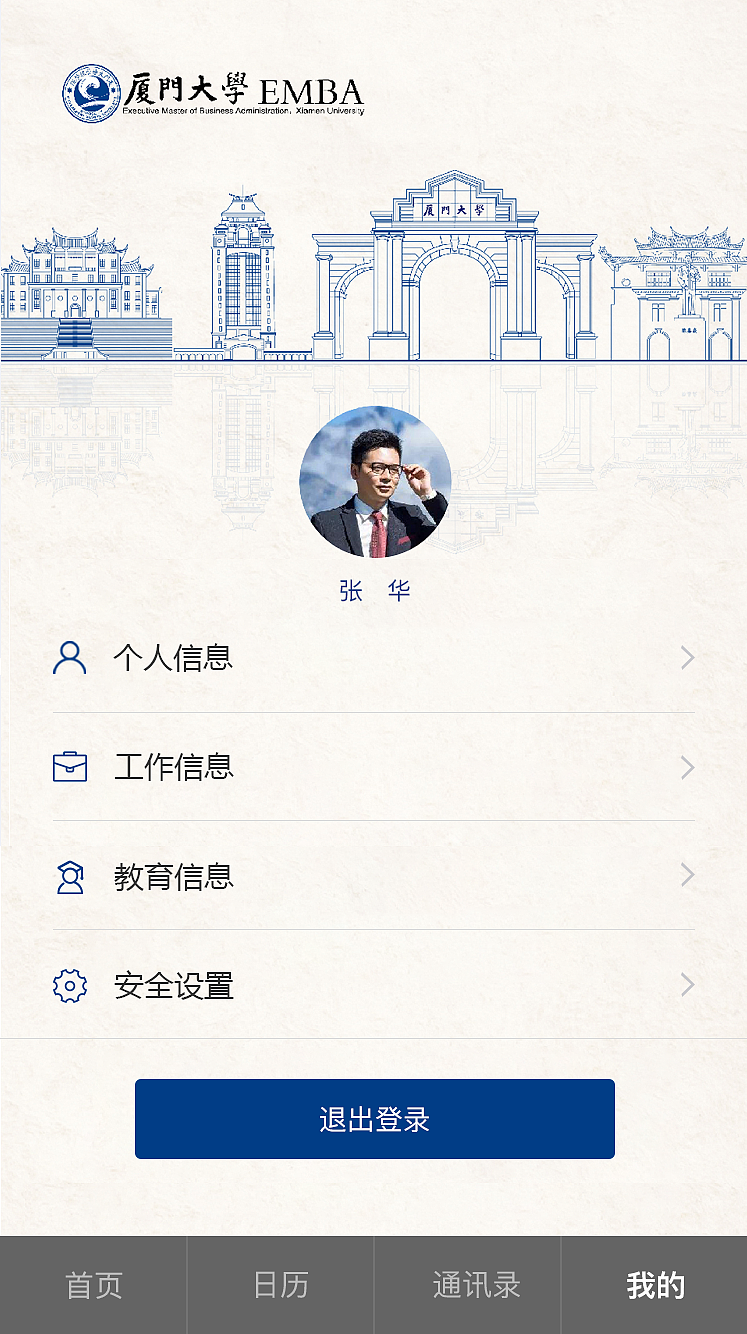Switch to the 首页 tab

pyautogui.click(x=93, y=1286)
